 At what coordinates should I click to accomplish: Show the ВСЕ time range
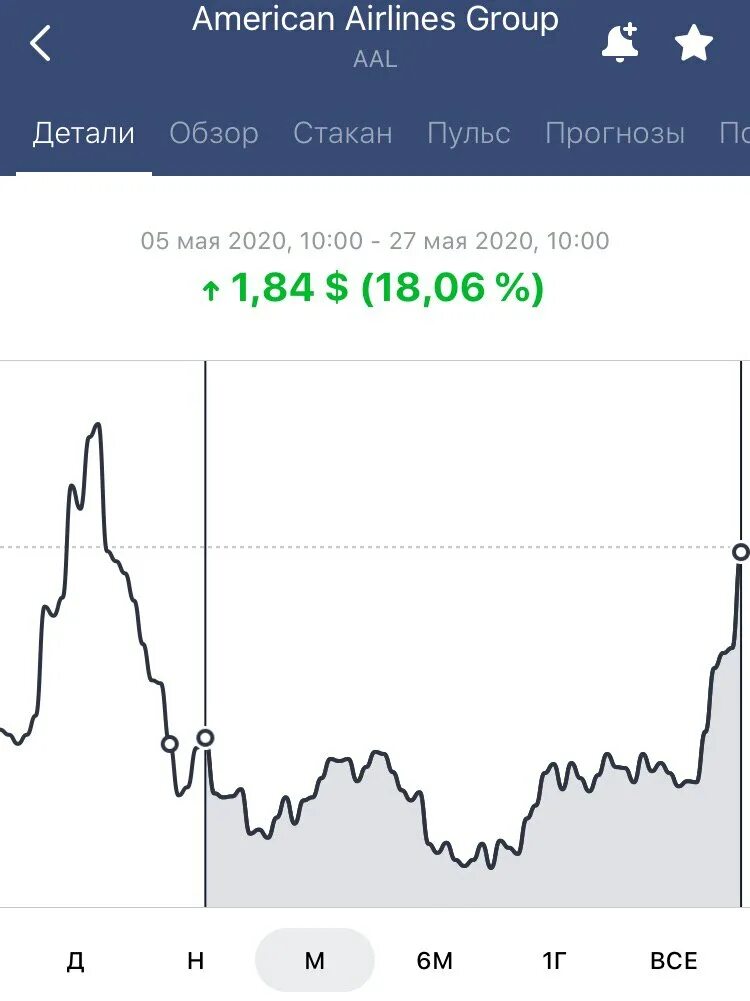click(674, 961)
